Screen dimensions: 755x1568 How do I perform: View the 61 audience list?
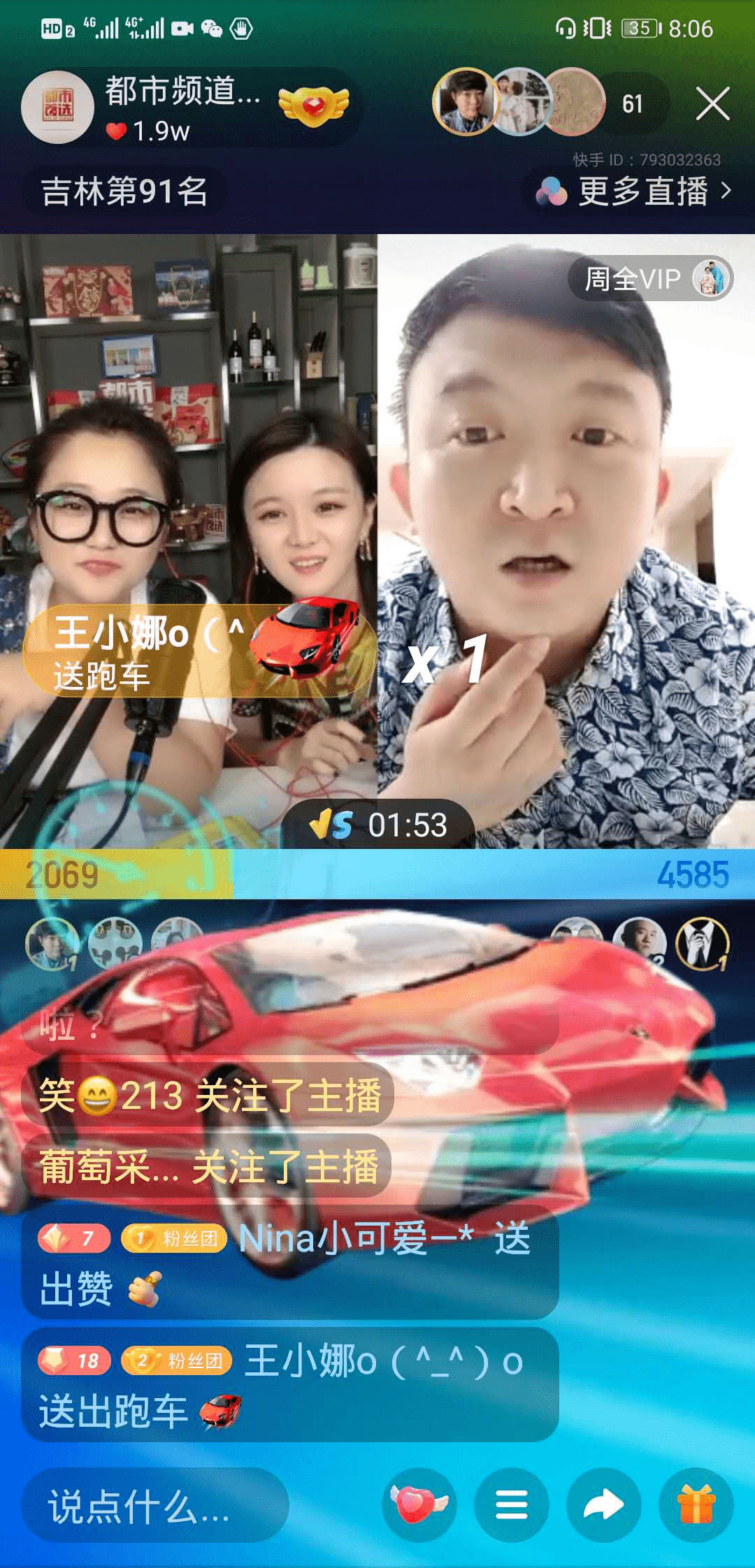coord(632,105)
